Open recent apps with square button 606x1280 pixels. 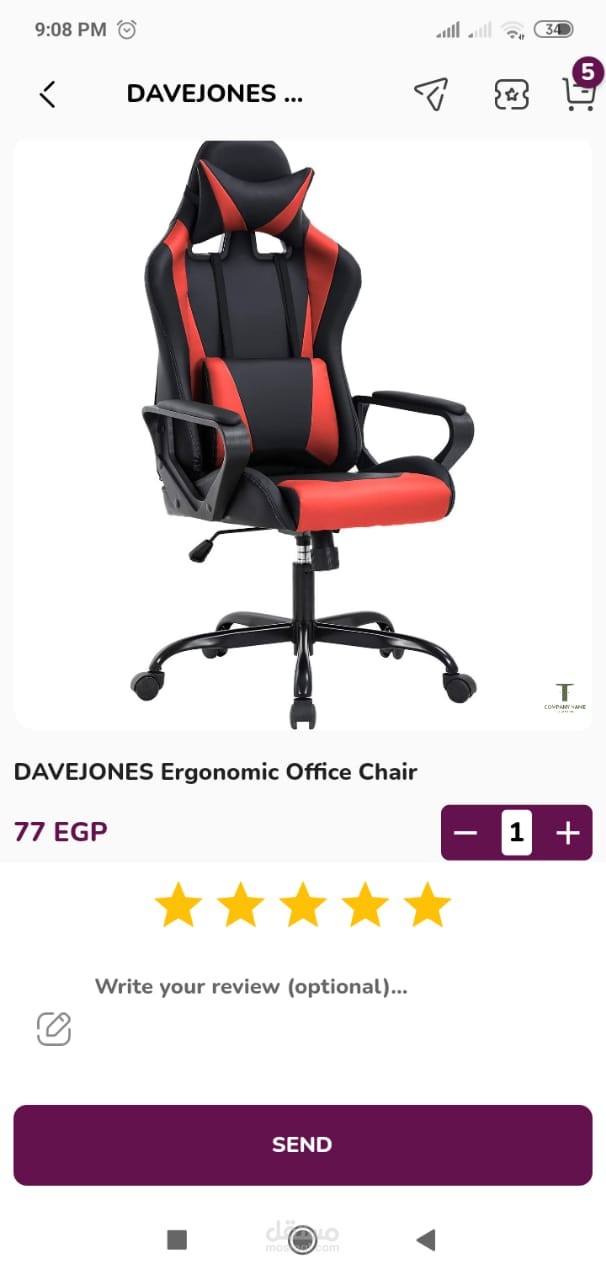[x=177, y=1240]
